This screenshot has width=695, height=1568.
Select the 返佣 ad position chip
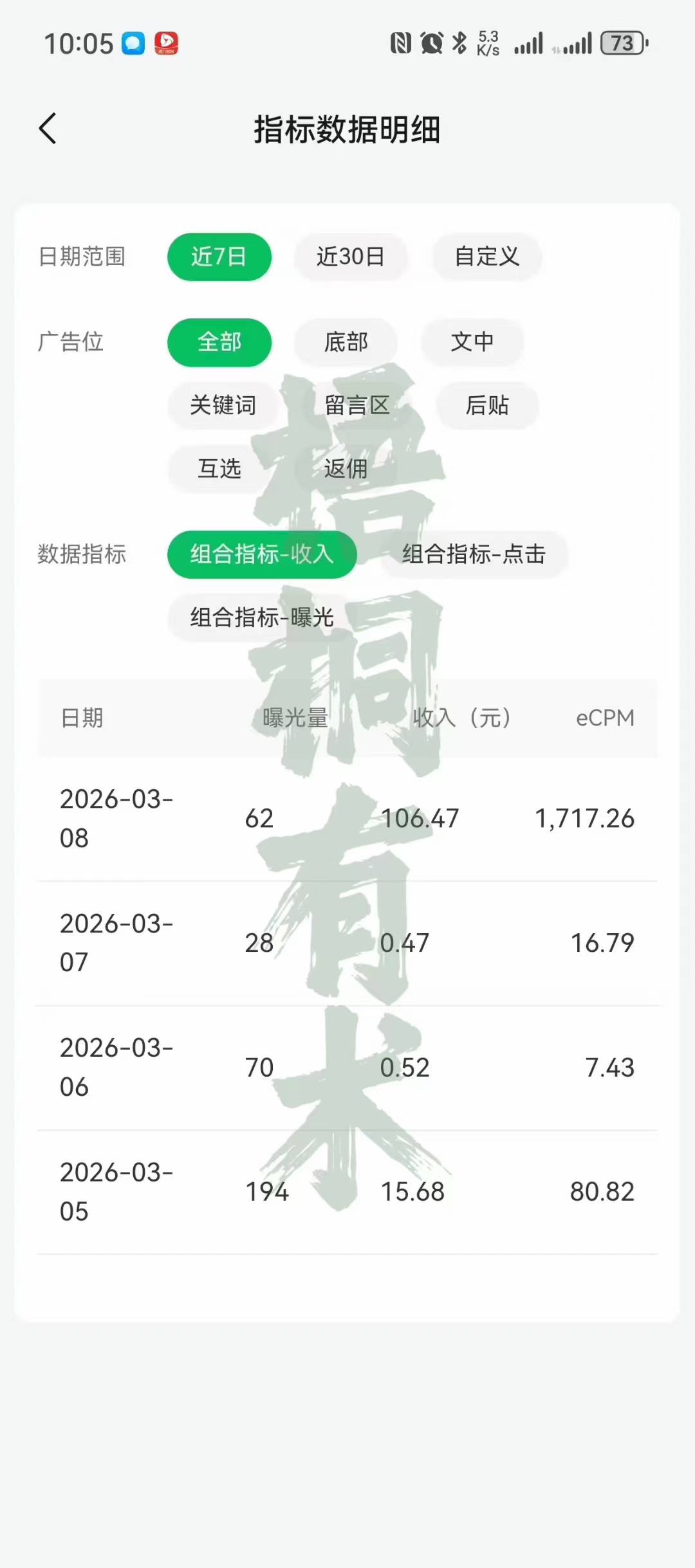coord(346,469)
